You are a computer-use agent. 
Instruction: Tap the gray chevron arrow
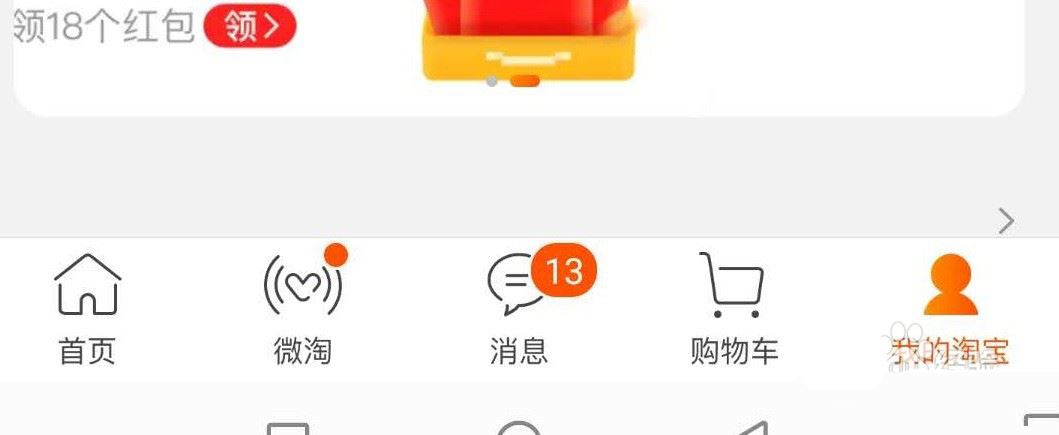coord(1006,221)
